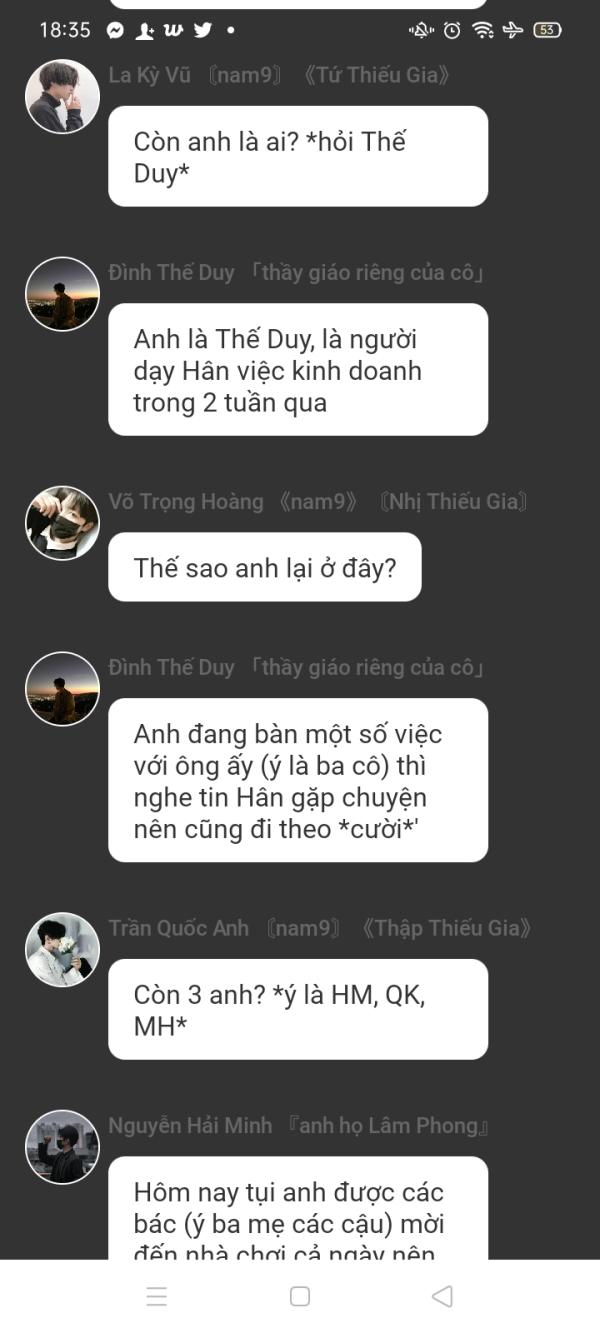Open La Kỳ Vũ's avatar
600x1333 pixels.
click(x=62, y=96)
